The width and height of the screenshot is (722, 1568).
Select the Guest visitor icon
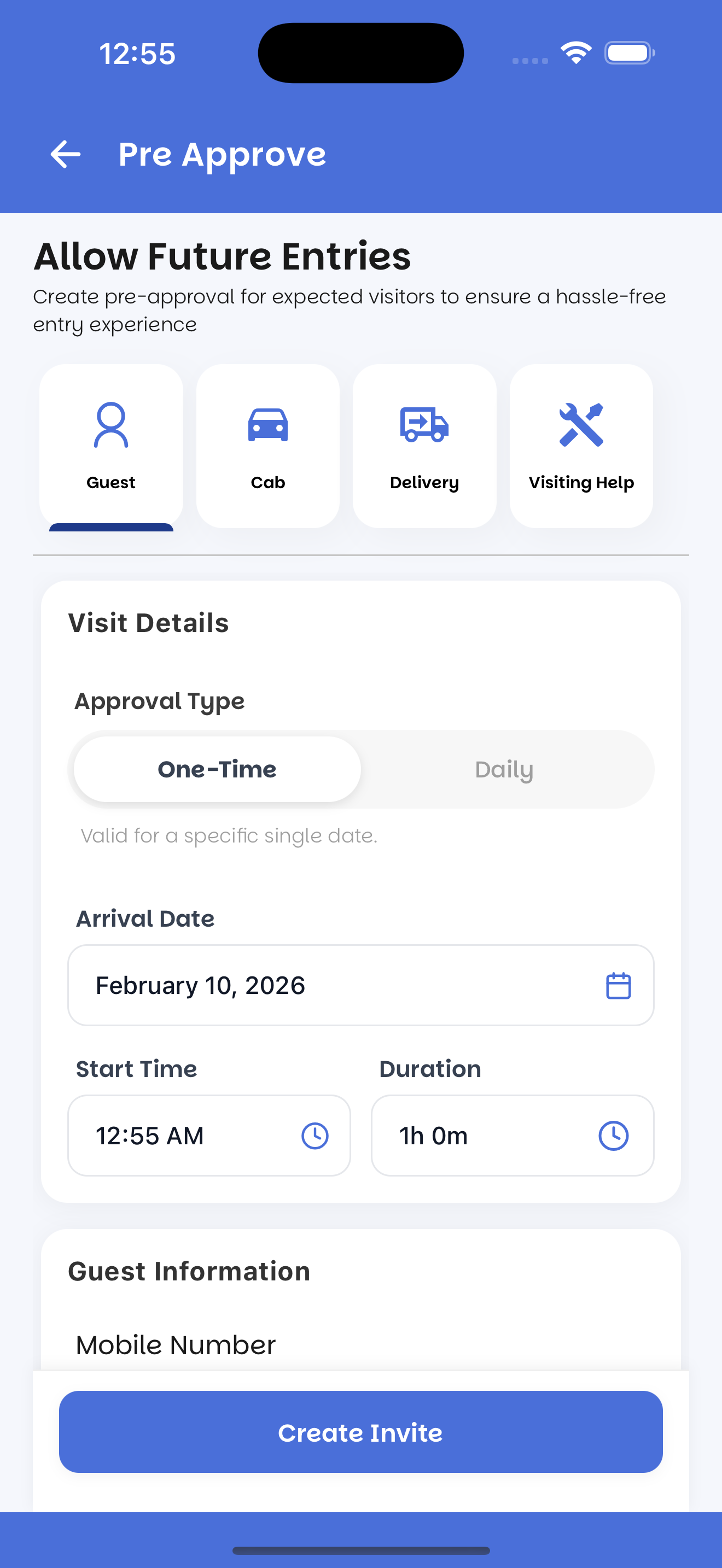(110, 424)
